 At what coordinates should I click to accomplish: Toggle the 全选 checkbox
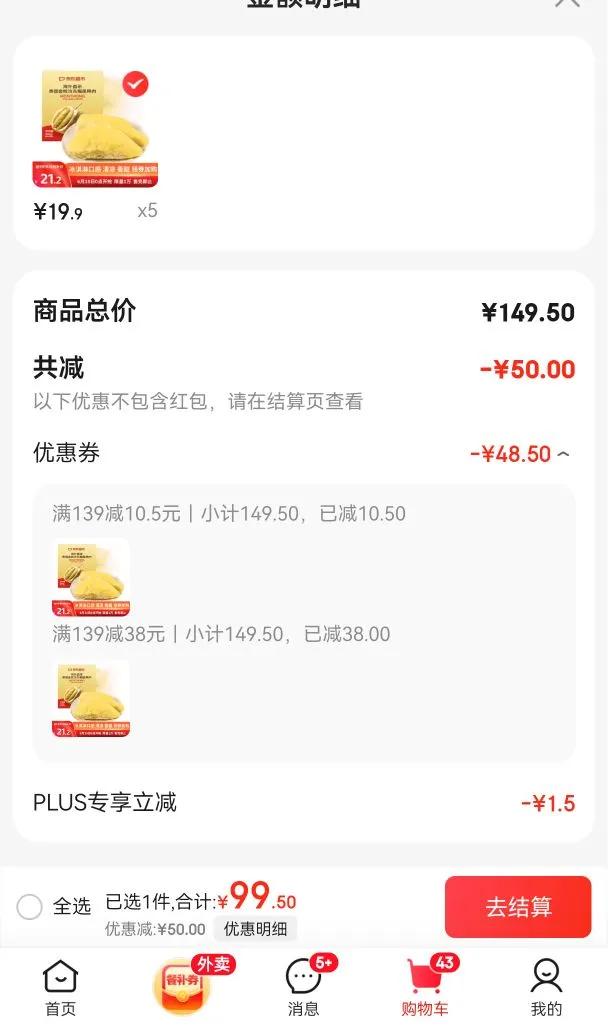click(x=30, y=907)
